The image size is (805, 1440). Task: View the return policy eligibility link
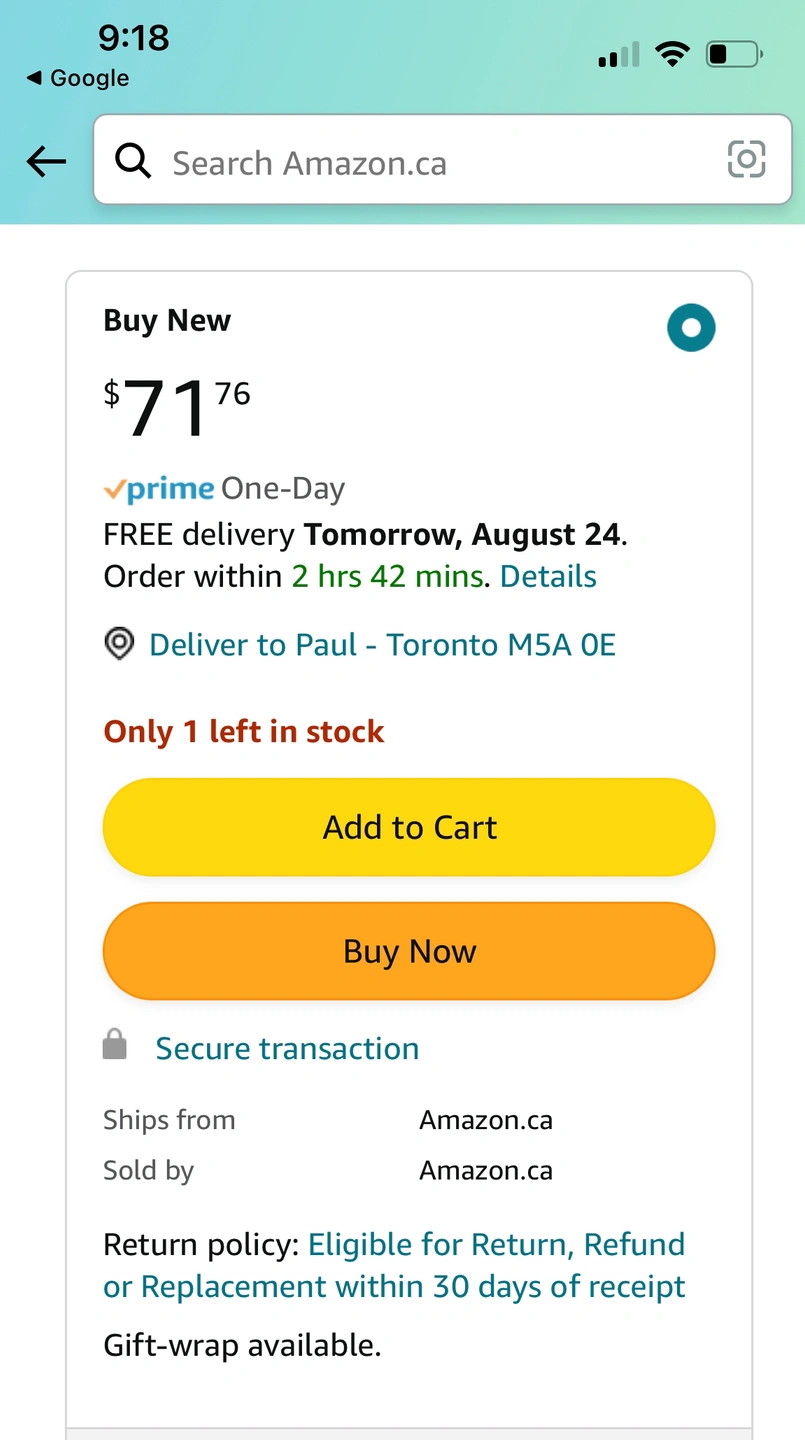pos(395,1265)
